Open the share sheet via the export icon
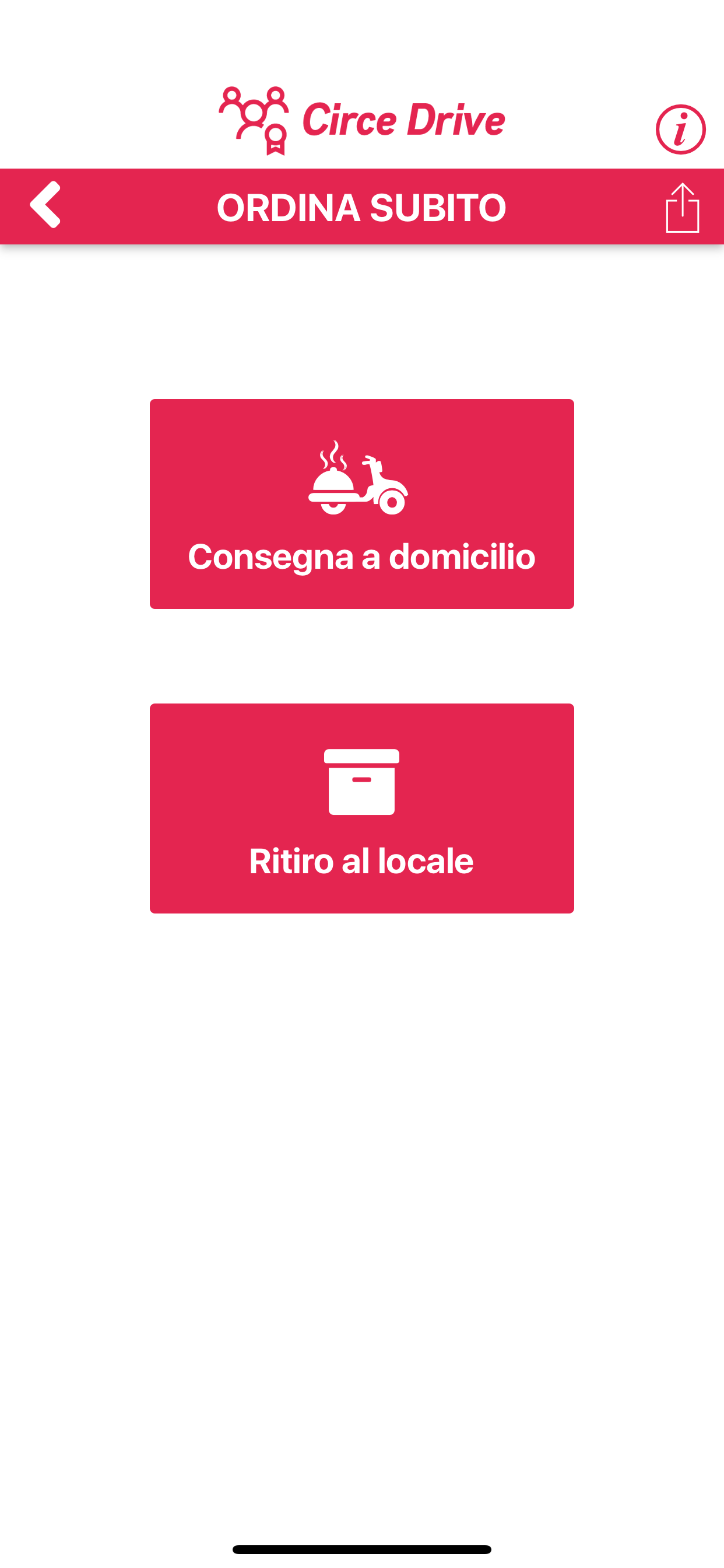This screenshot has width=724, height=1568. click(x=682, y=207)
